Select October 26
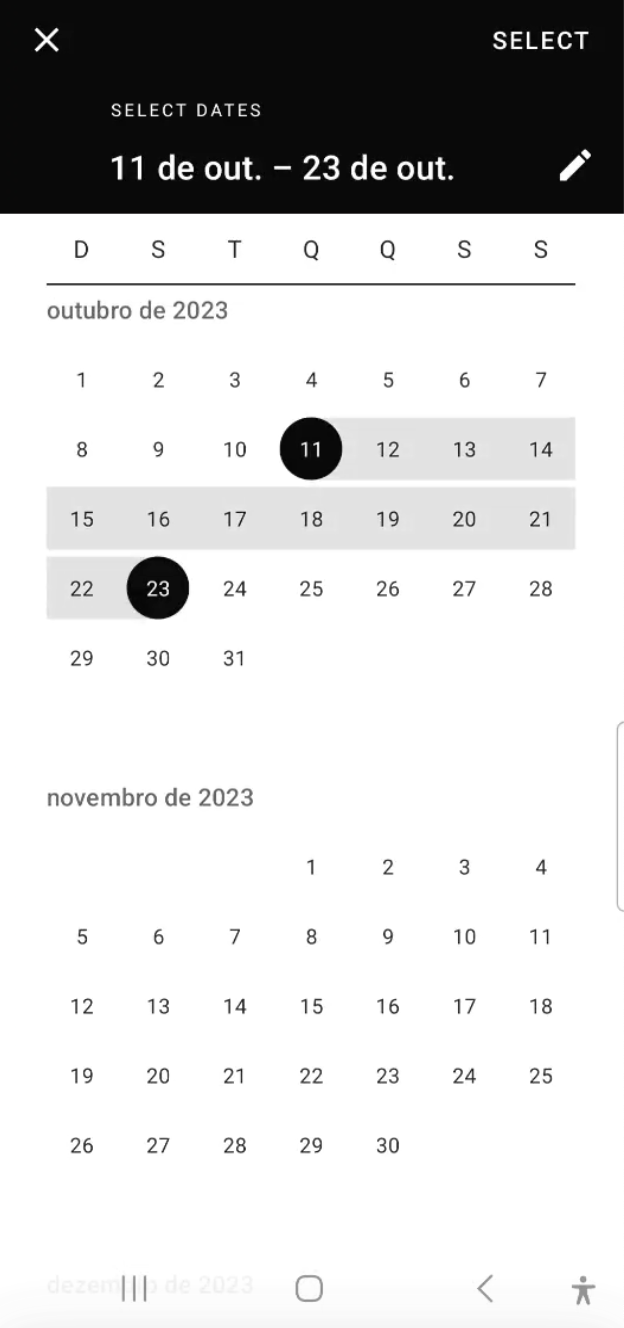The image size is (624, 1328). (x=388, y=589)
